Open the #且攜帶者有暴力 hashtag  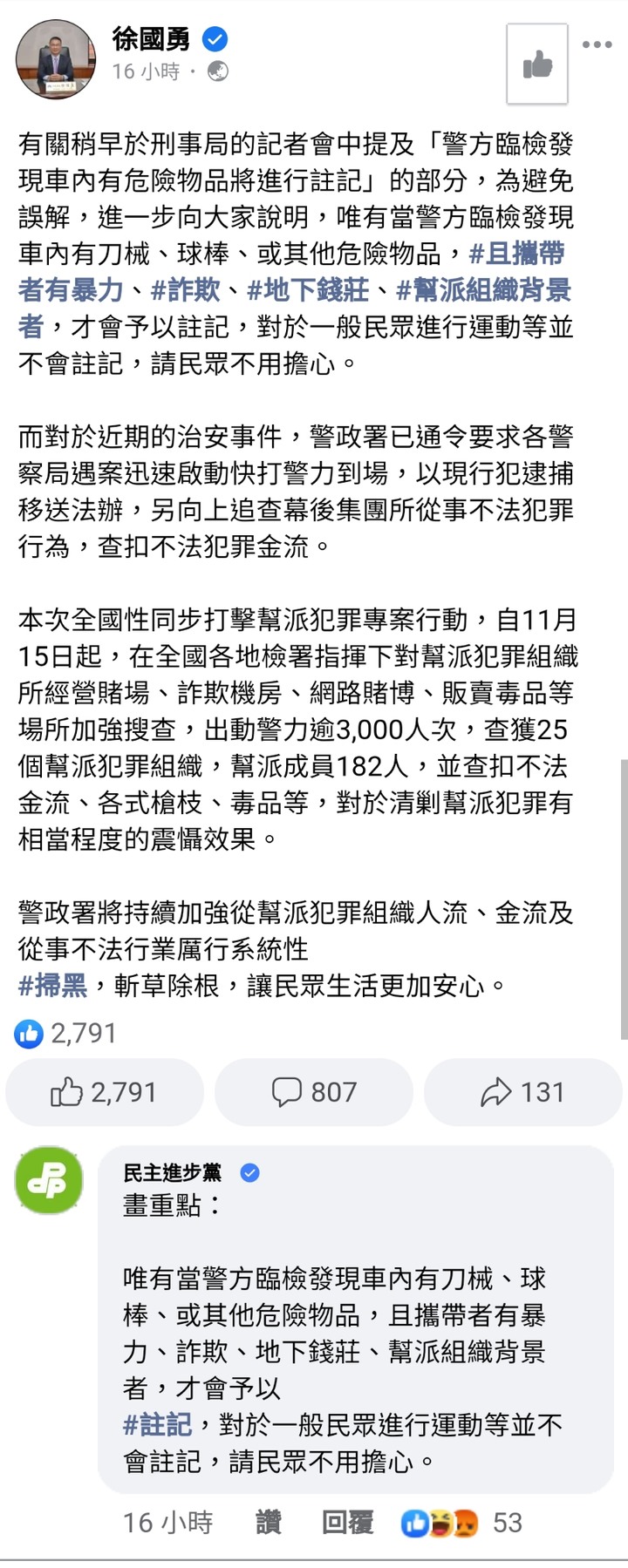pos(516,254)
